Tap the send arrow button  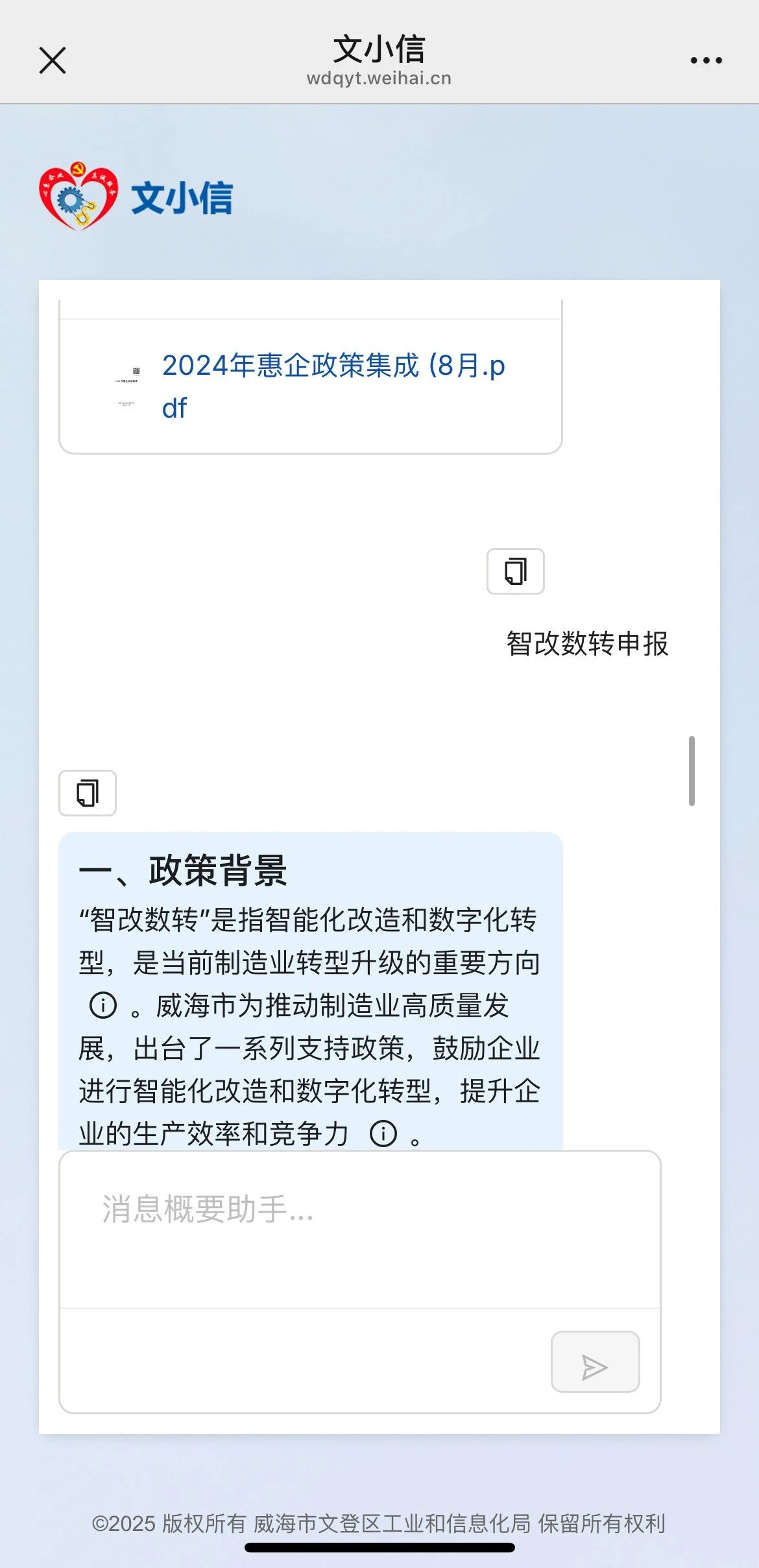(595, 1362)
